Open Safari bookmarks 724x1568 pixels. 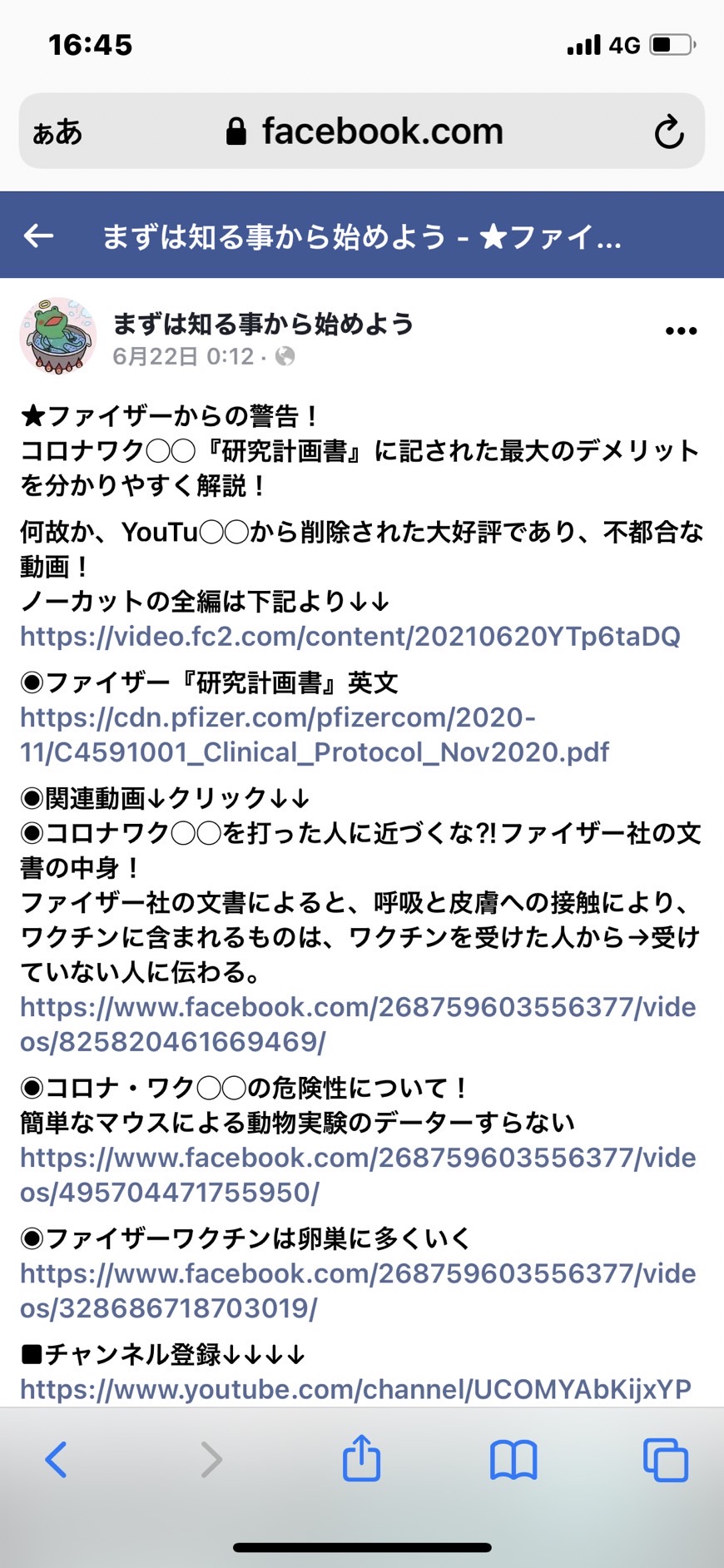click(513, 1460)
